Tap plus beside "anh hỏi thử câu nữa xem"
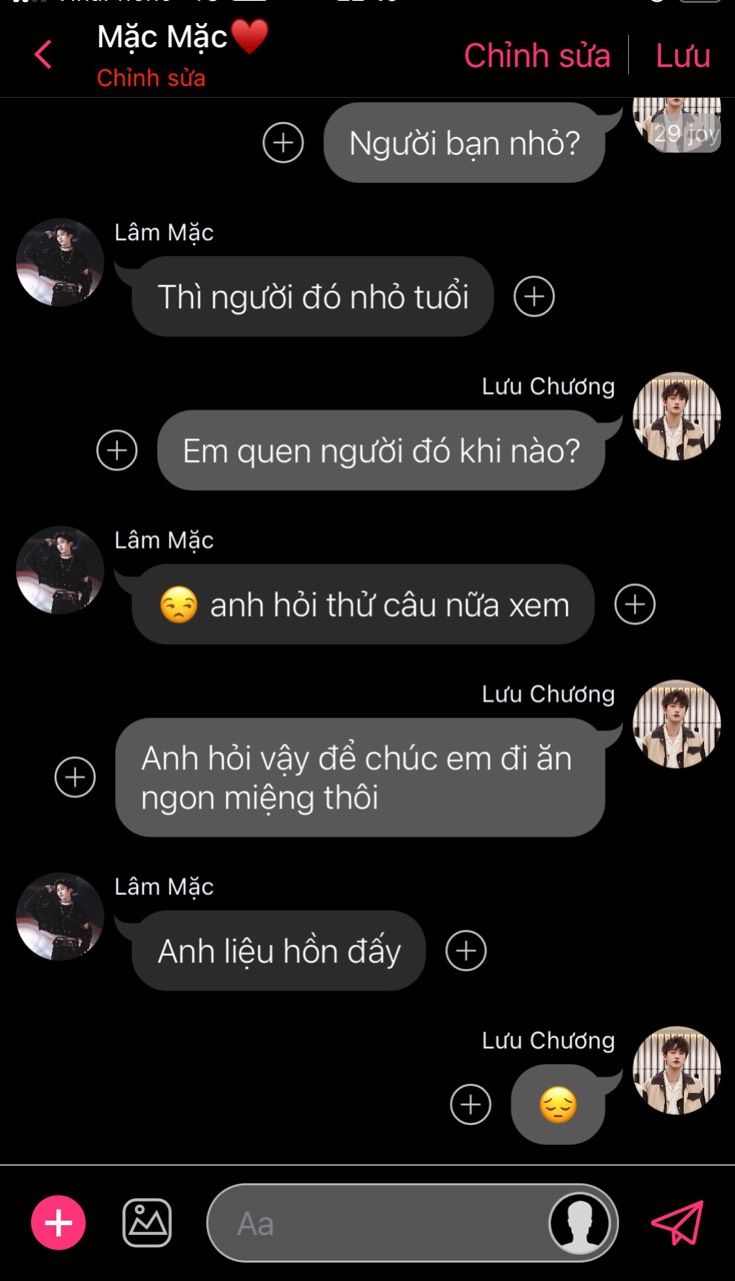 [635, 604]
